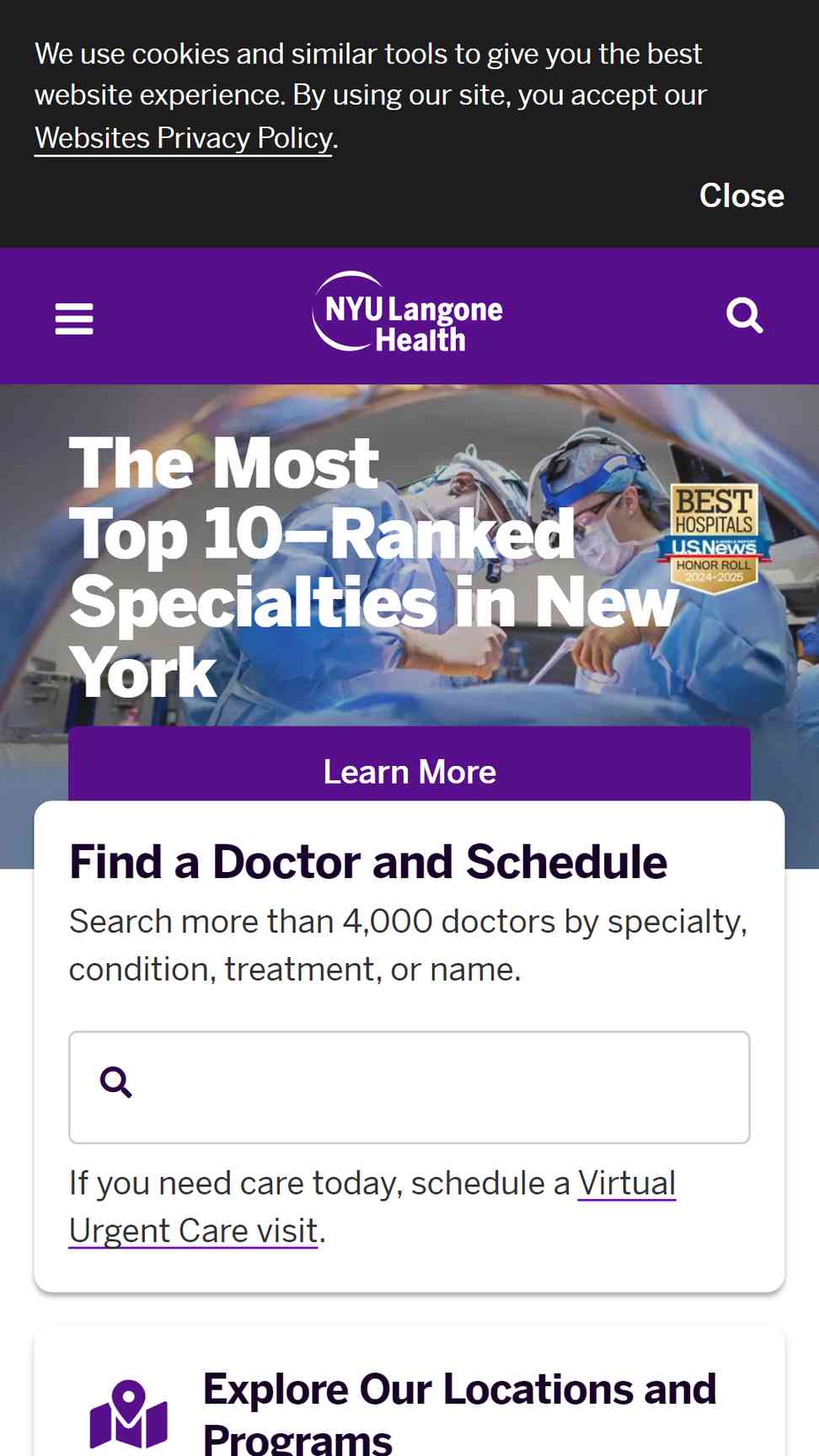
Task: Open the site search icon
Action: coord(744,316)
